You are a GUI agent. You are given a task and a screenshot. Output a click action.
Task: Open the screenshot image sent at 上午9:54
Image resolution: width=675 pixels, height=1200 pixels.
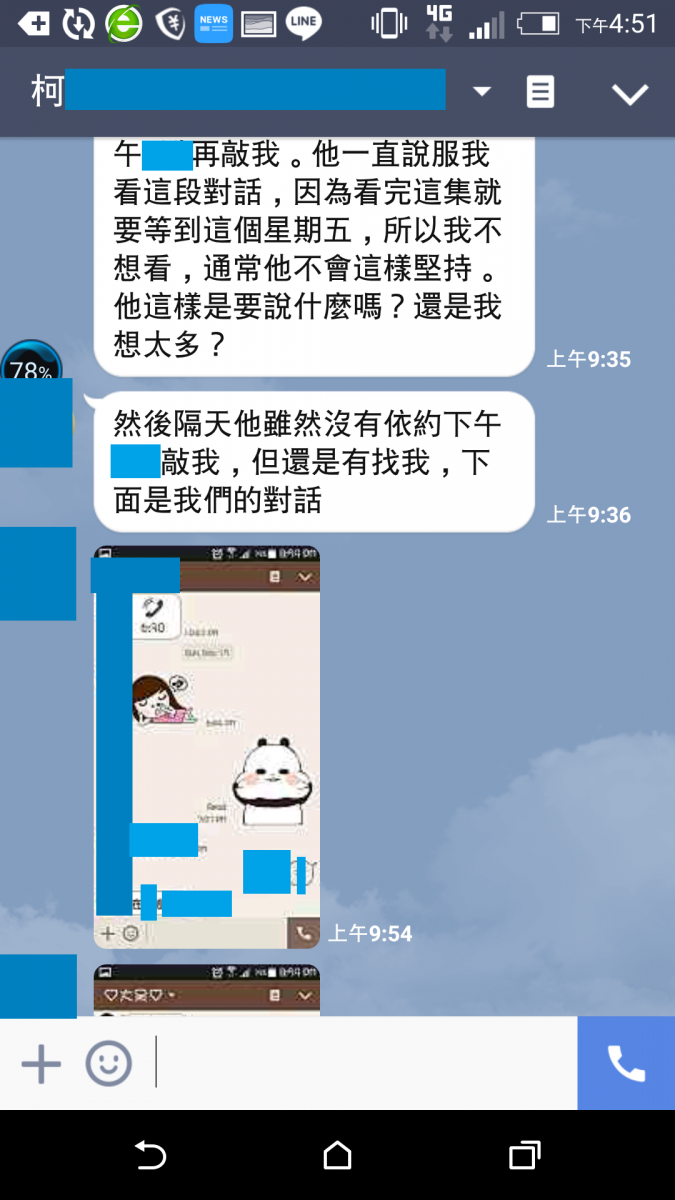pos(207,747)
